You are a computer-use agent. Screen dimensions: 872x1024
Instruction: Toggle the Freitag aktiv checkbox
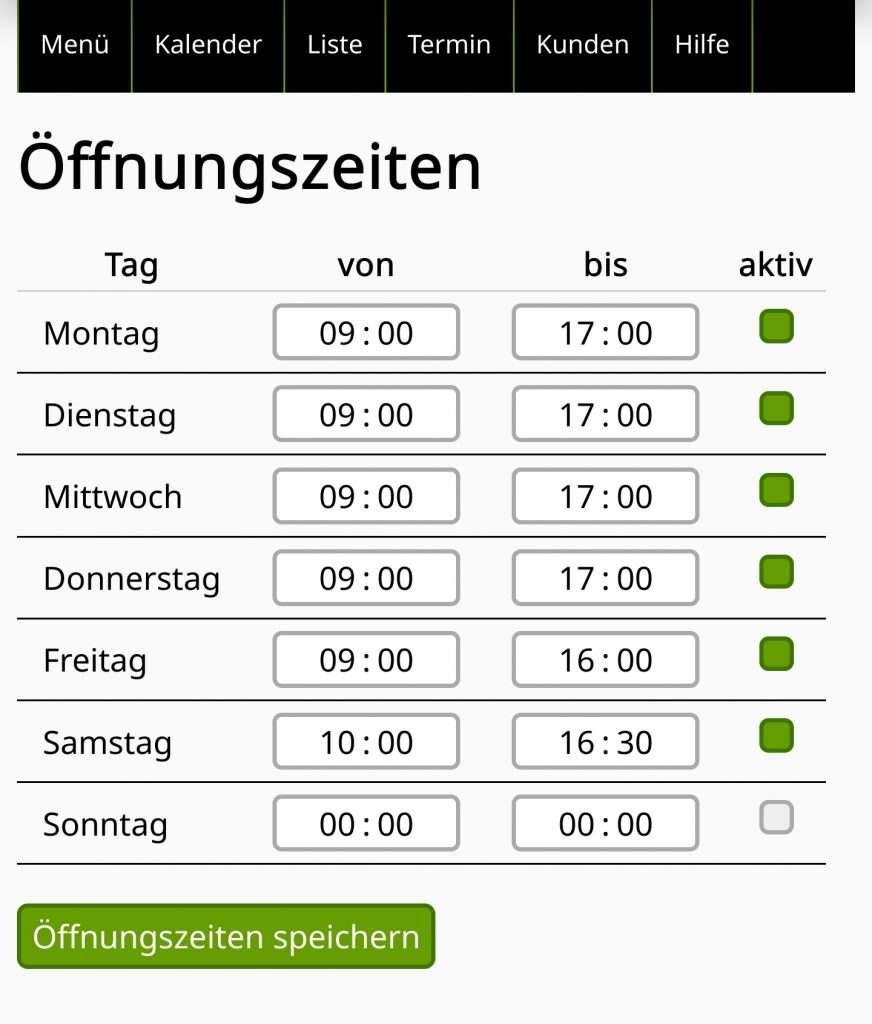point(776,652)
